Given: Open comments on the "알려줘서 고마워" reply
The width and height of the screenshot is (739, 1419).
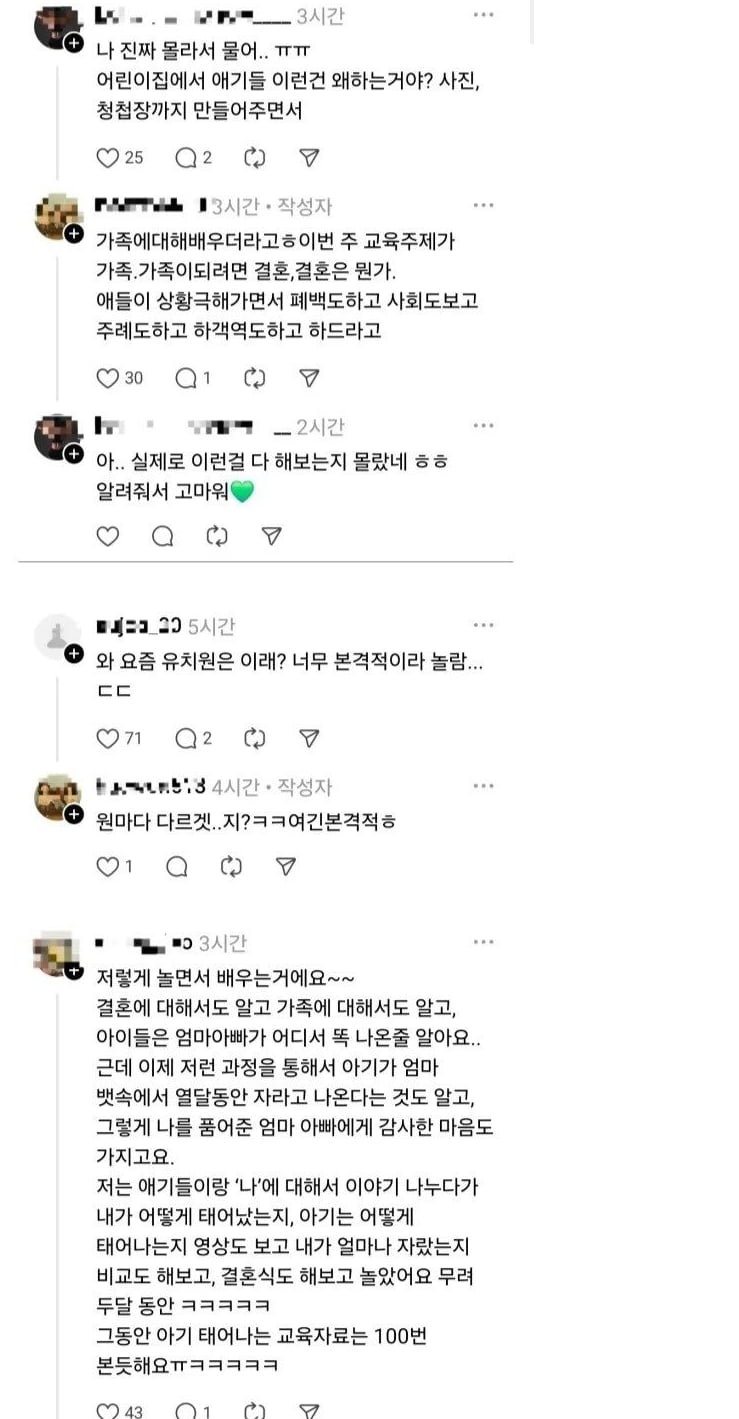Looking at the screenshot, I should (x=162, y=536).
